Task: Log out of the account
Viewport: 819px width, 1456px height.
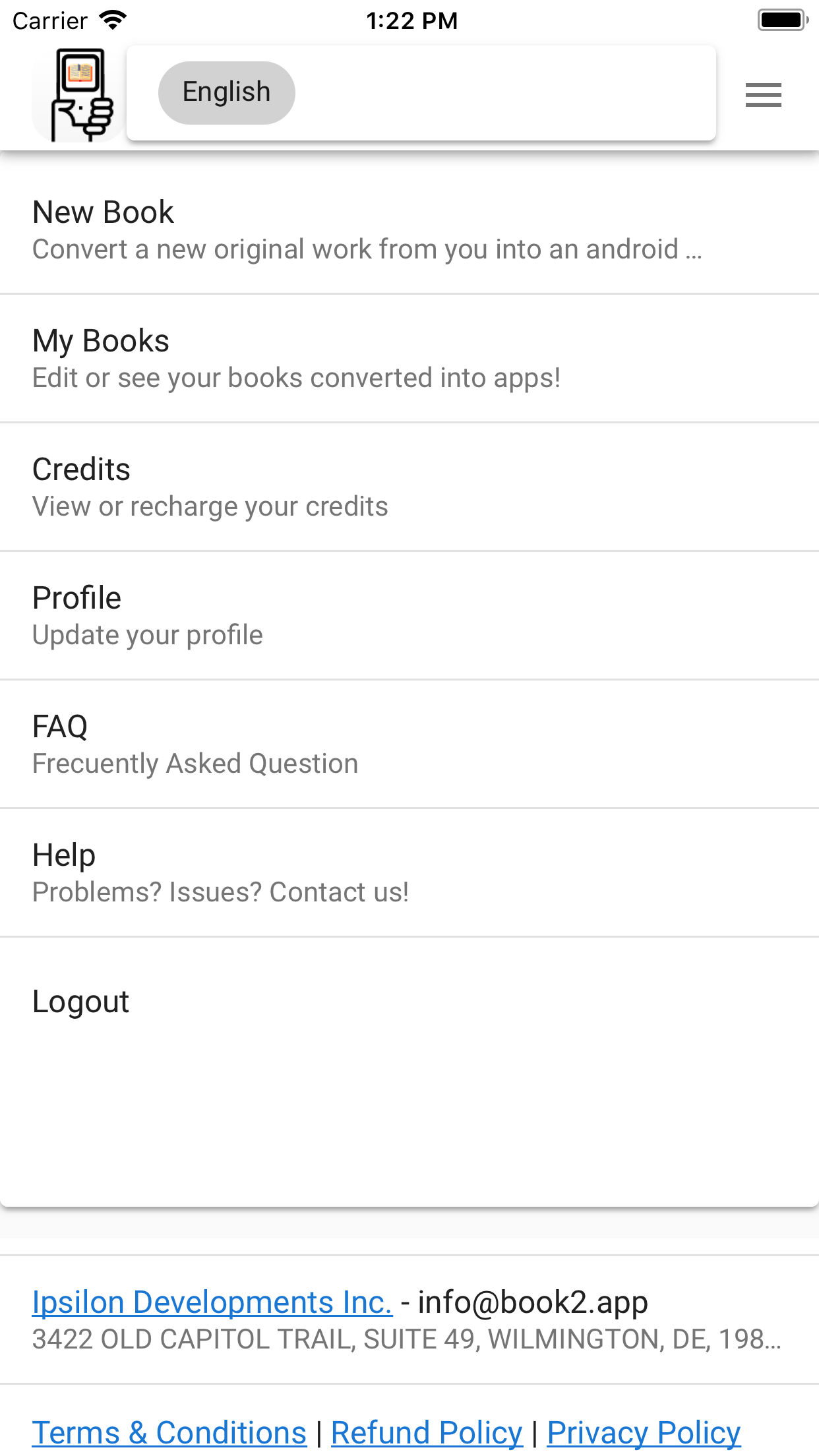Action: point(81,1002)
